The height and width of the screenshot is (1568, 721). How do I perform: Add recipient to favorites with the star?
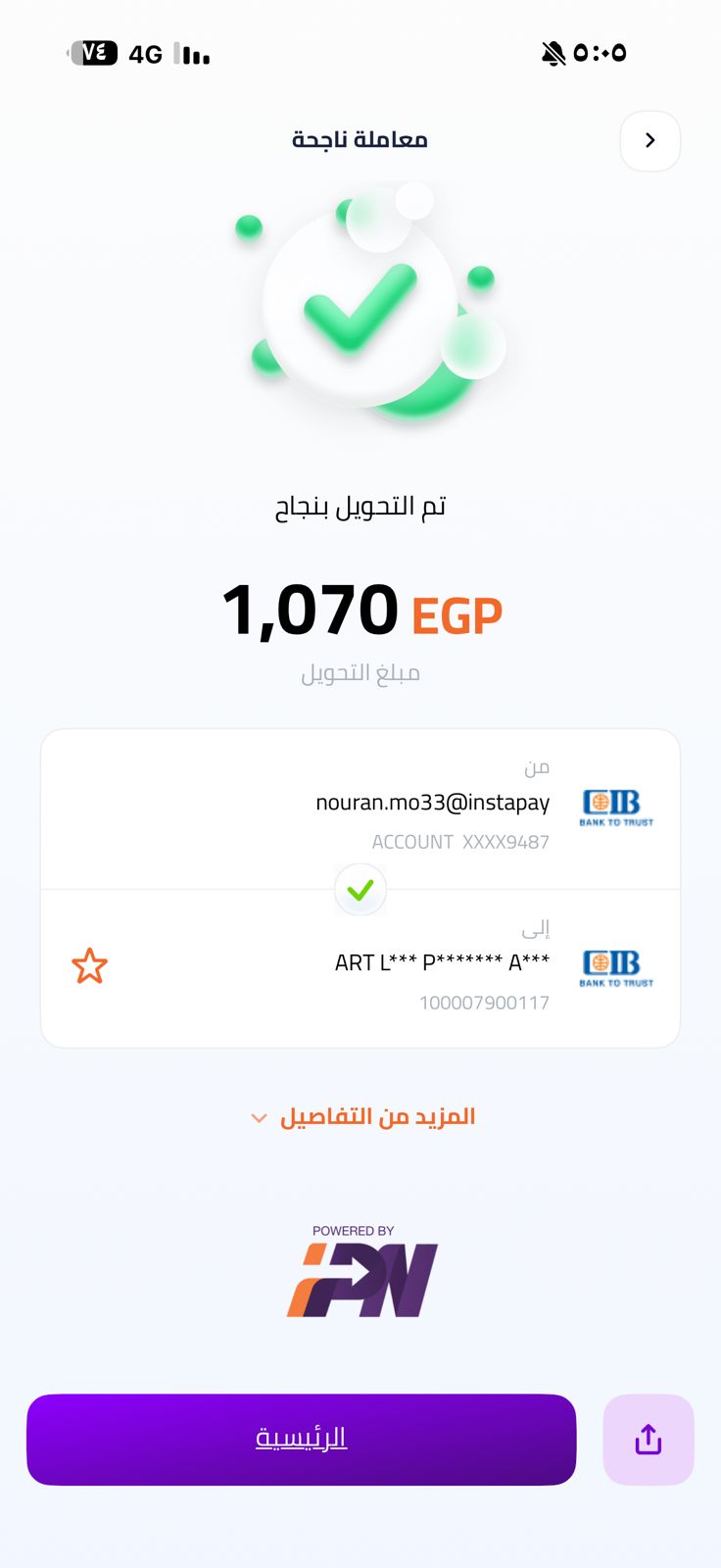[x=89, y=966]
